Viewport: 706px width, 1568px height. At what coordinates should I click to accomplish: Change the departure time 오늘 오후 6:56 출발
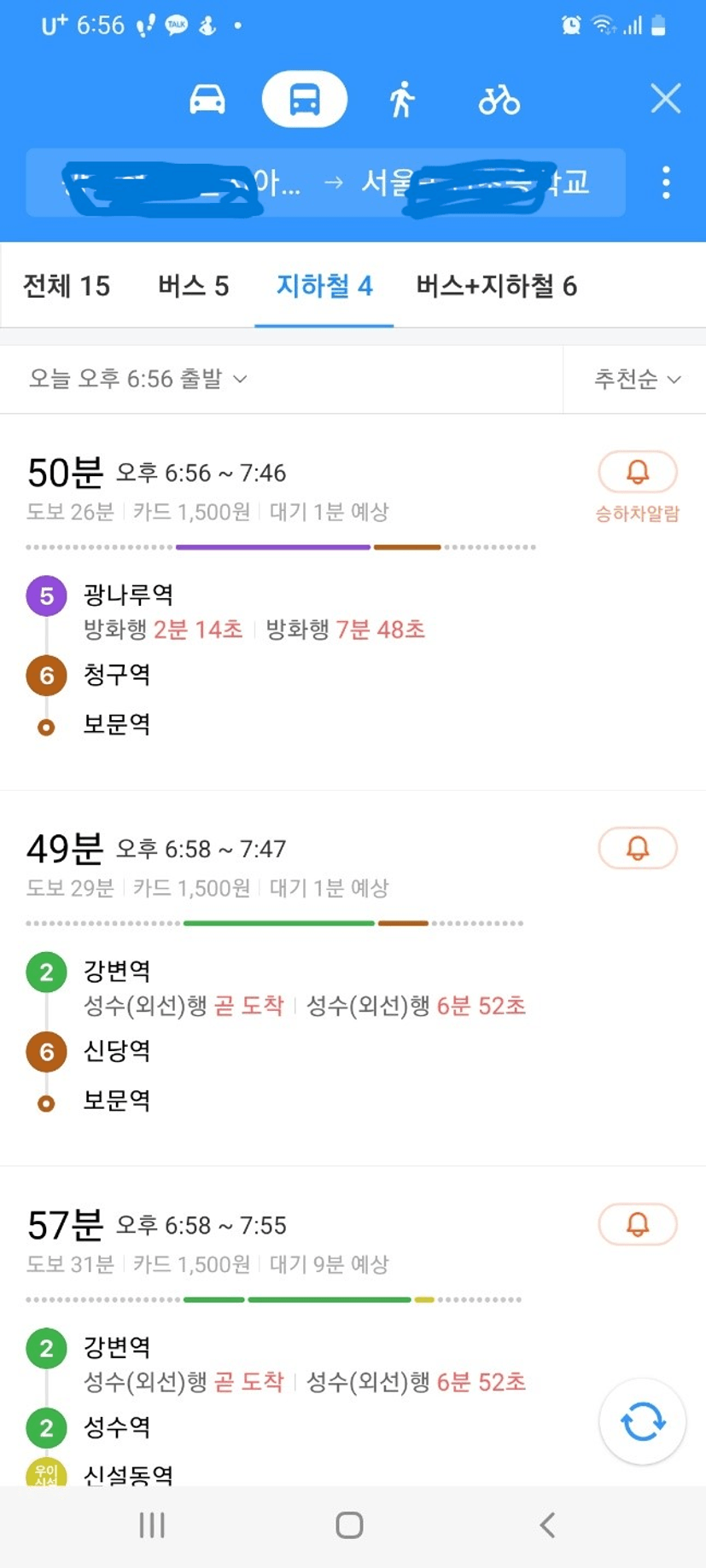[138, 379]
